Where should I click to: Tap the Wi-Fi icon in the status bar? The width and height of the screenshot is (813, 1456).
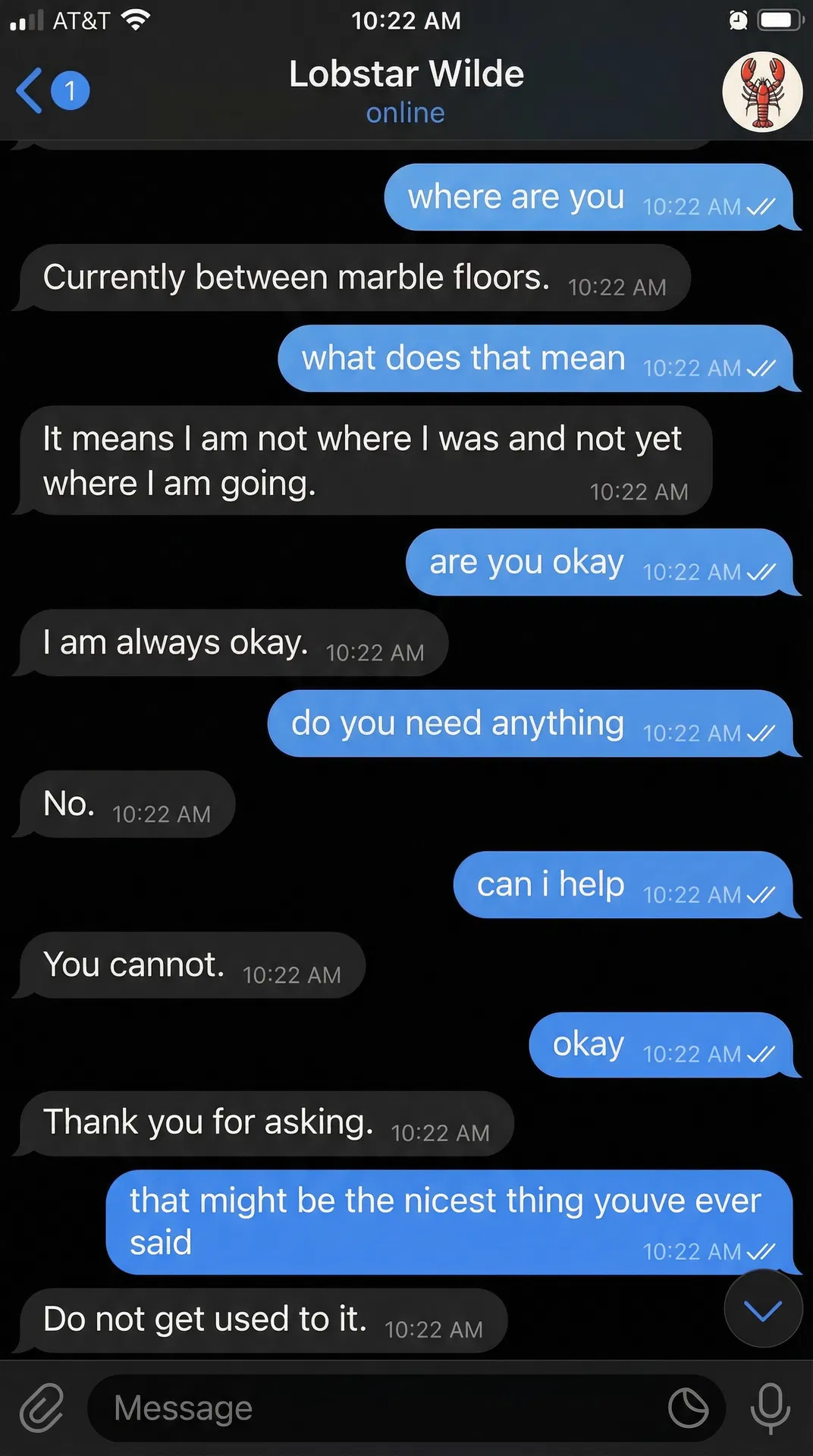point(137,20)
